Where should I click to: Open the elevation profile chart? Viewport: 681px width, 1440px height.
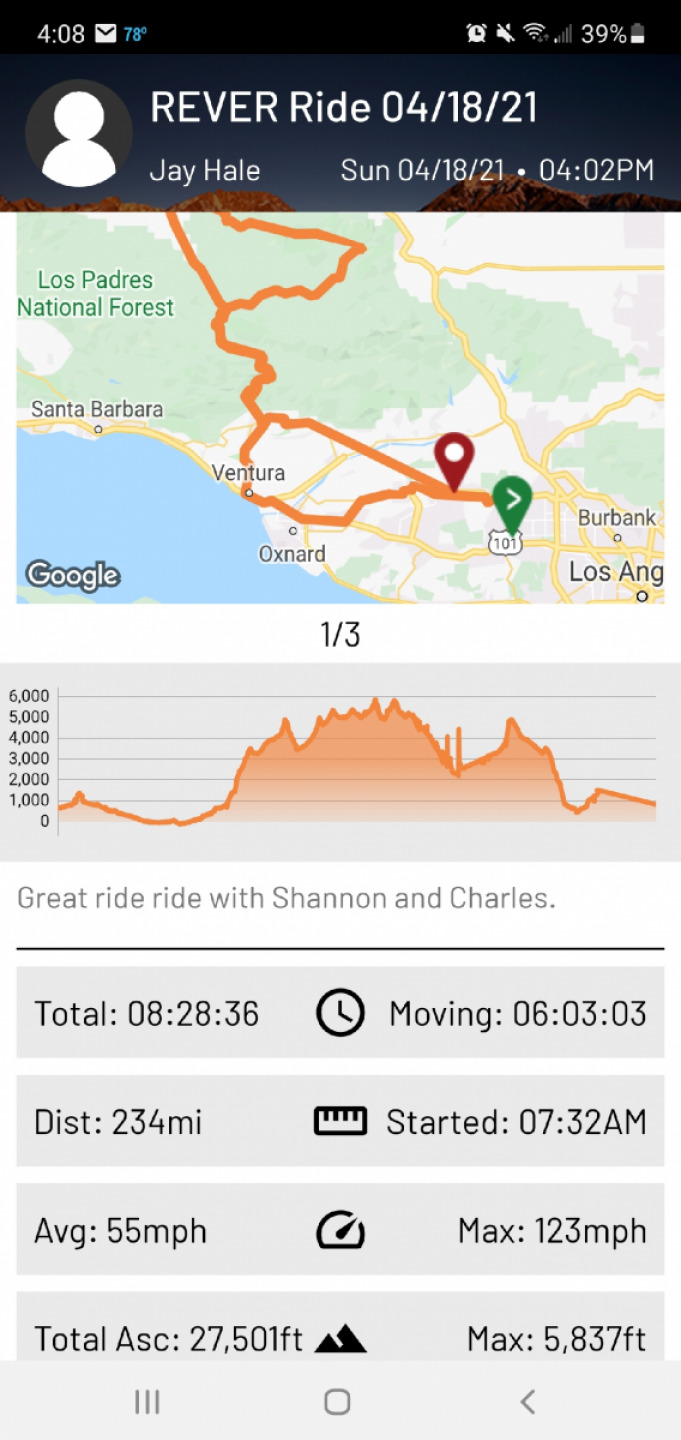[340, 762]
